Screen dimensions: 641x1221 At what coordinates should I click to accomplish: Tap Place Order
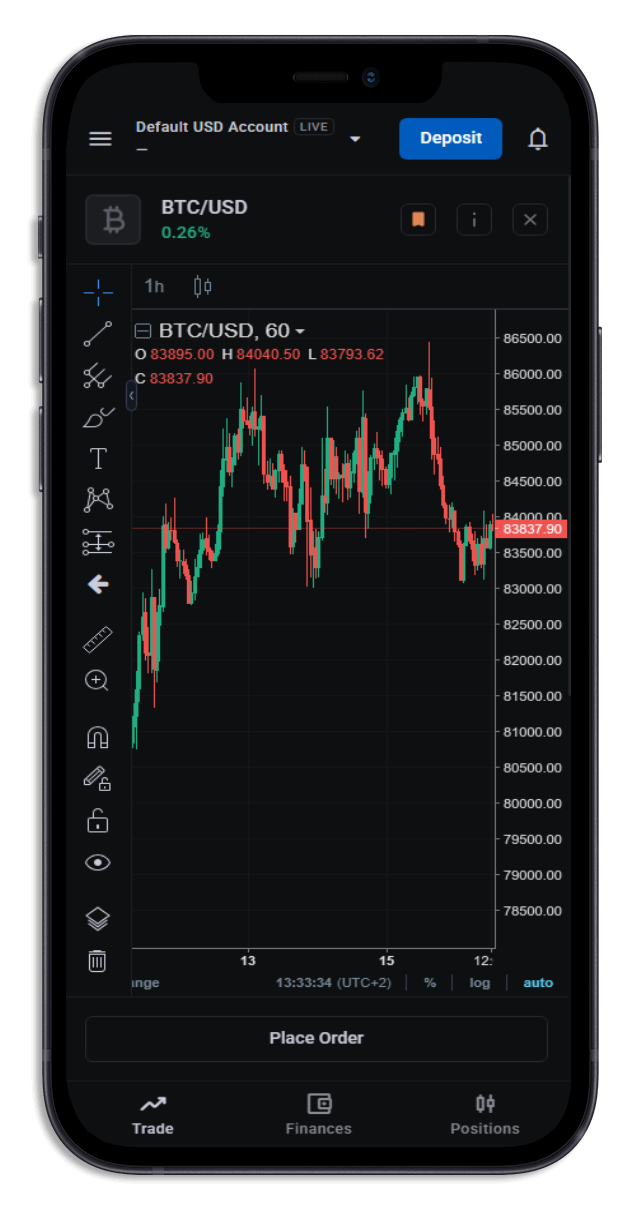[316, 1038]
